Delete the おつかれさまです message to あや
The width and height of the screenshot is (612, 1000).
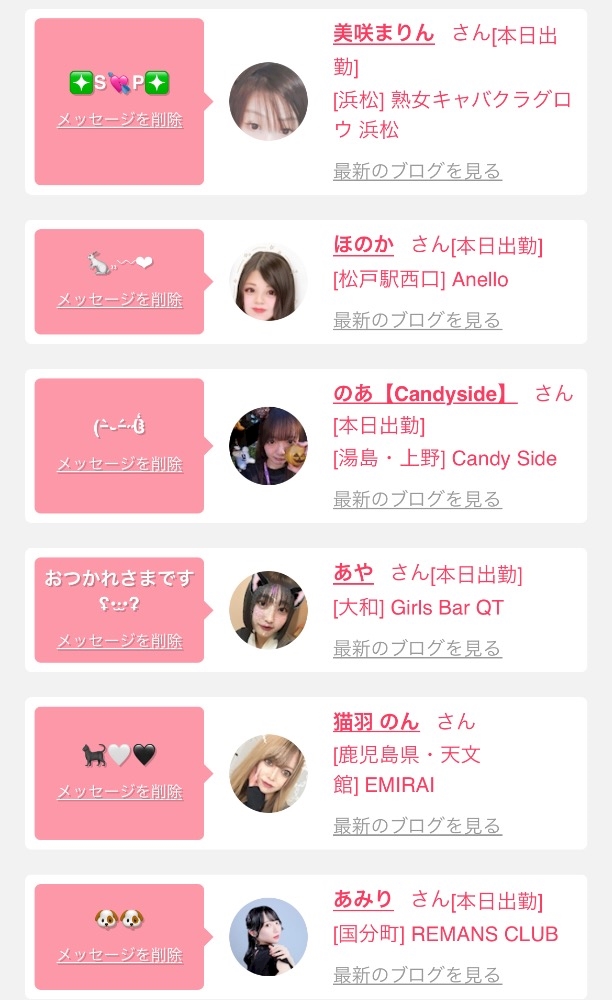tap(120, 641)
